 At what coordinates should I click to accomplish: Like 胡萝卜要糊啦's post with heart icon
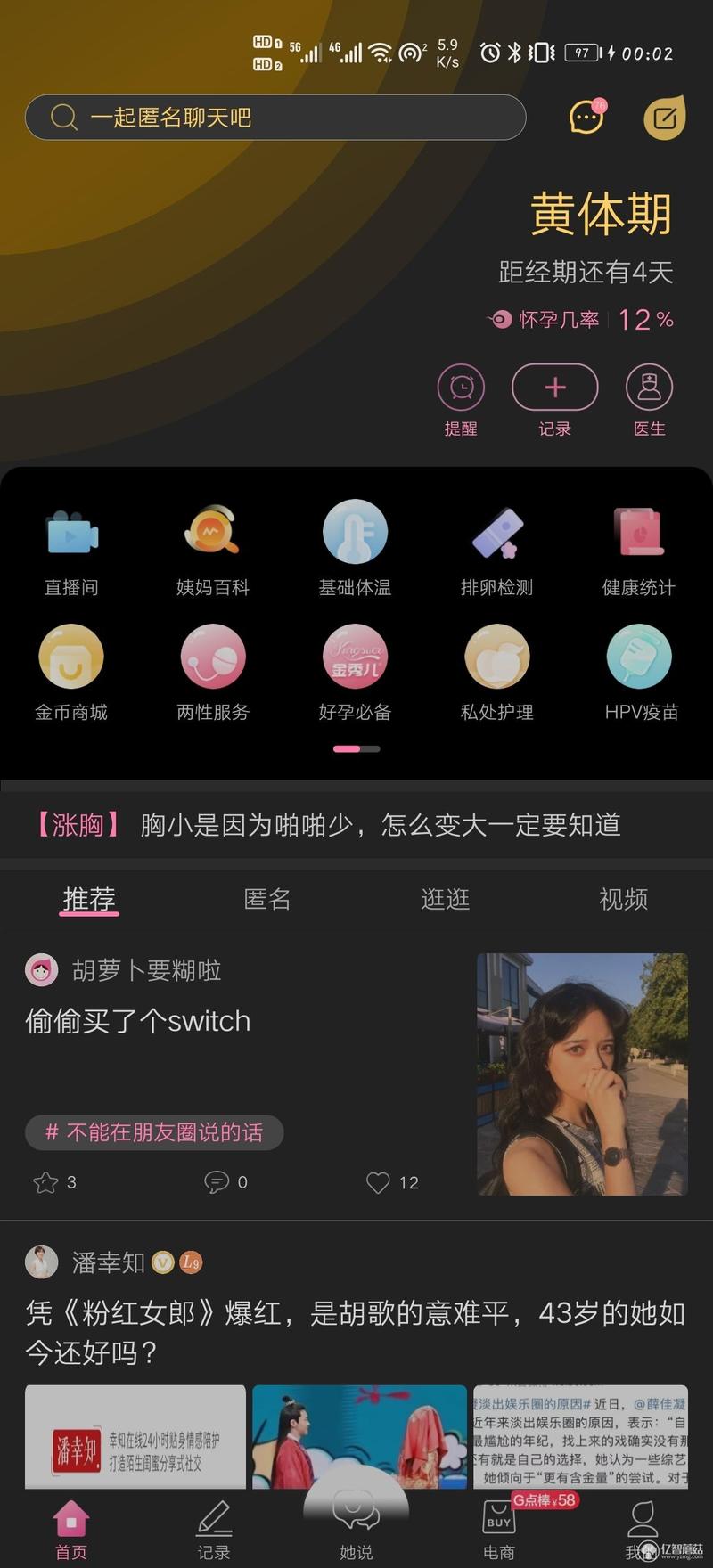(x=379, y=1182)
